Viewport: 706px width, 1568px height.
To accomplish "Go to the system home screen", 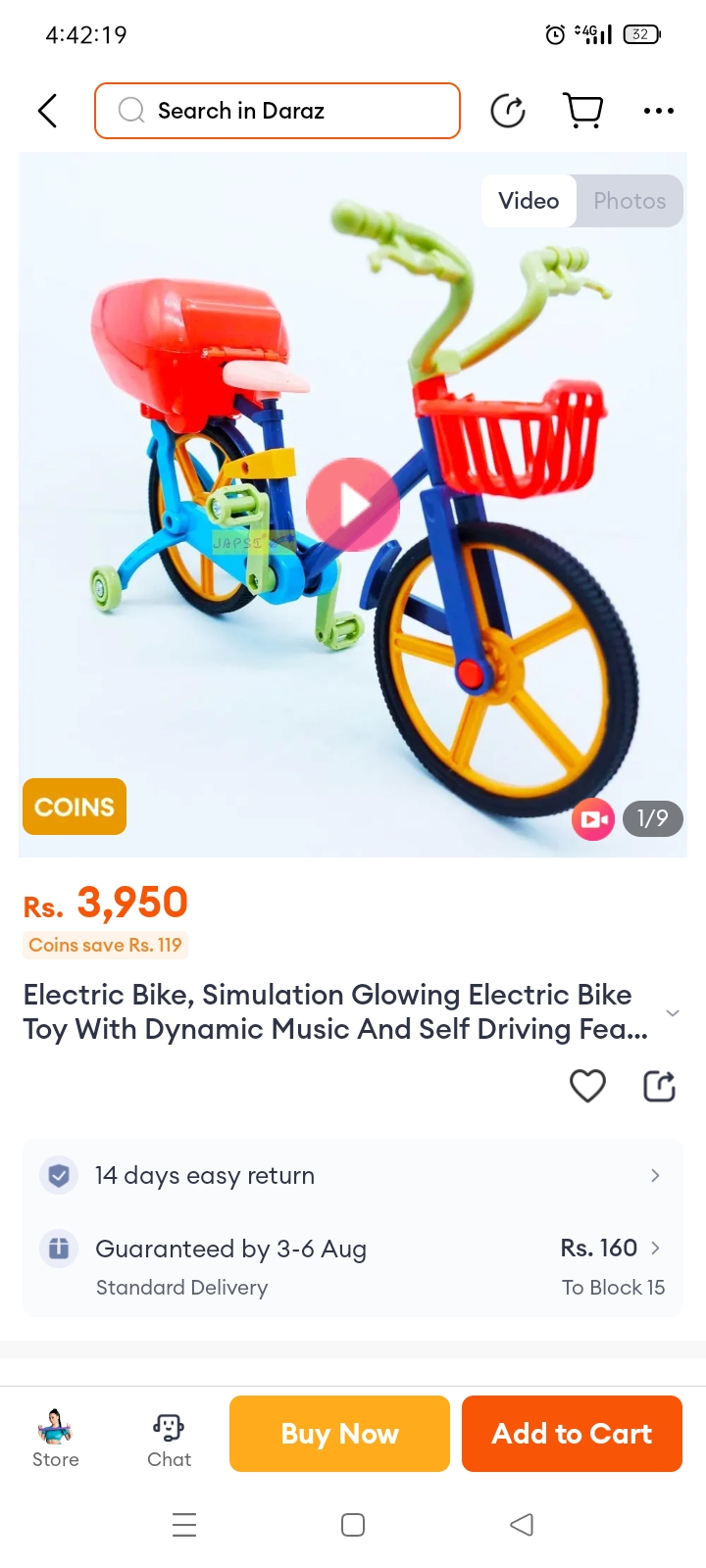I will [x=353, y=1525].
